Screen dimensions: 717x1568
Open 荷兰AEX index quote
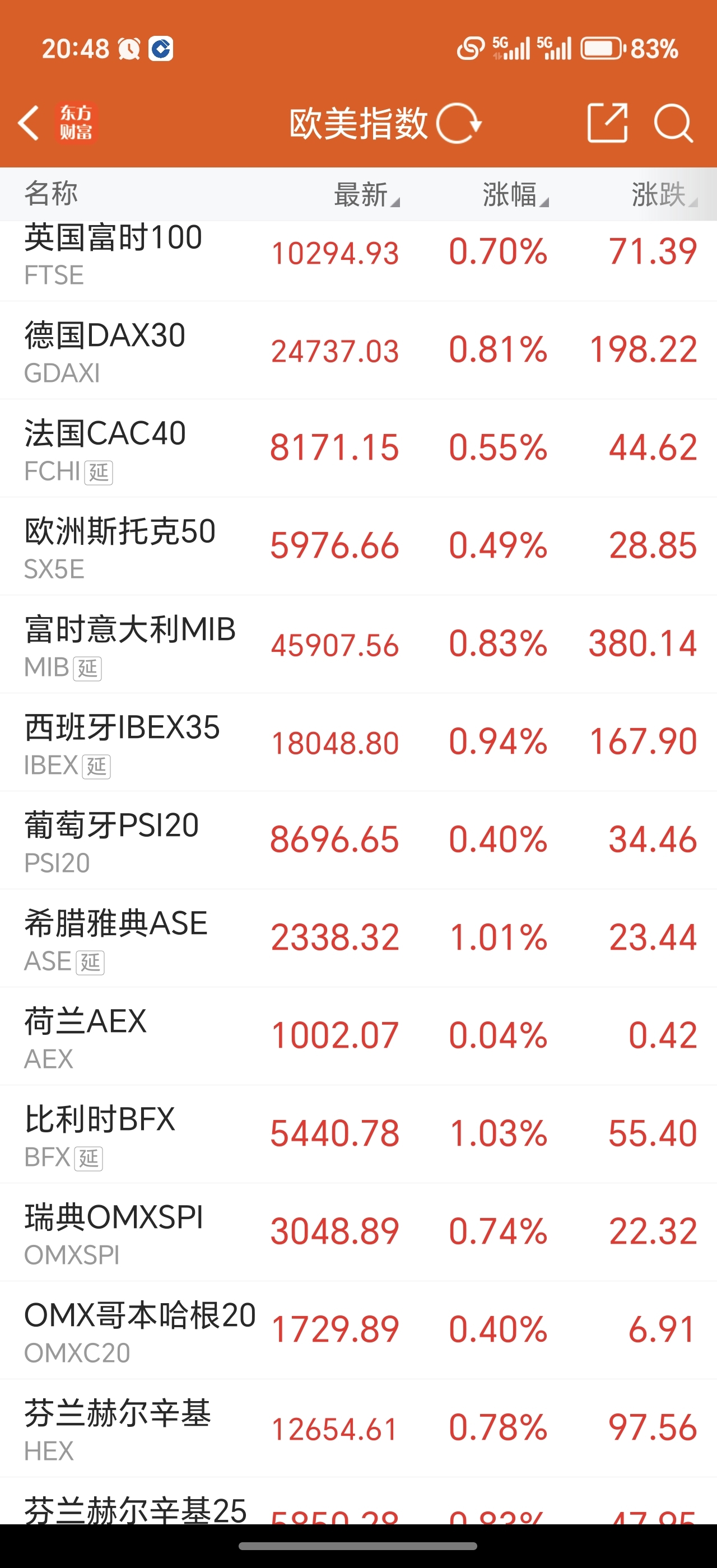[x=358, y=1037]
